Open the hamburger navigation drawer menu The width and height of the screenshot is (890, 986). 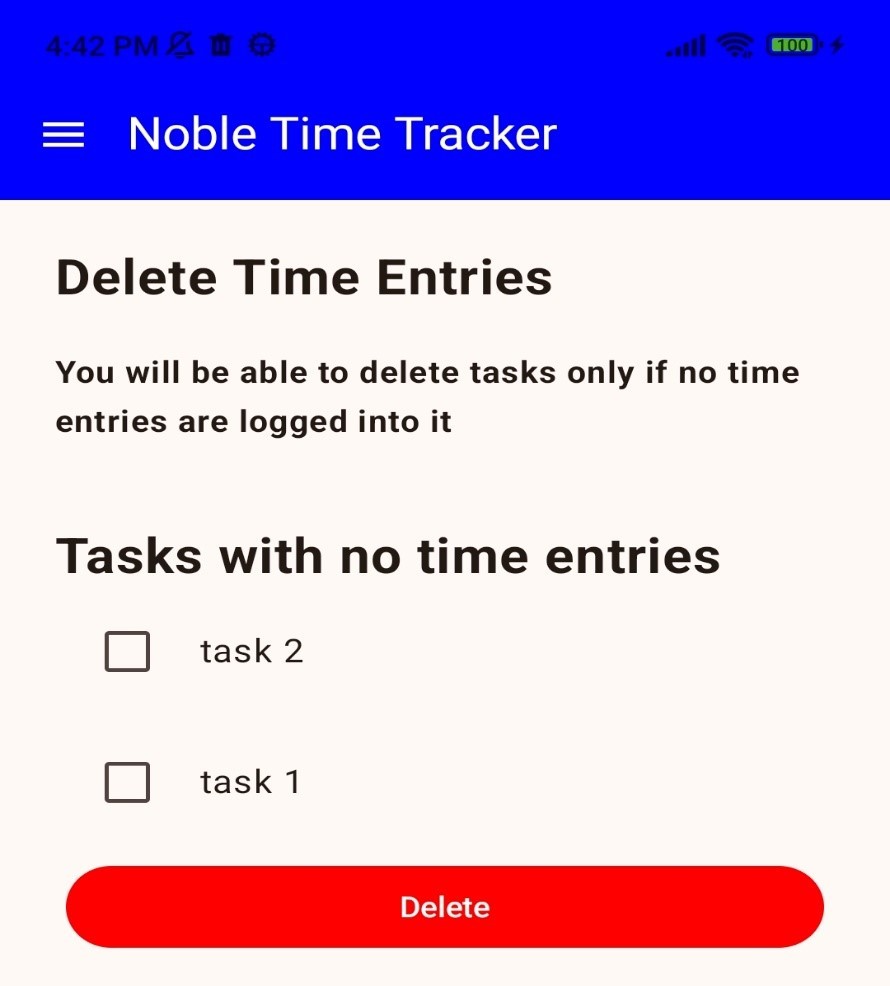(x=63, y=135)
